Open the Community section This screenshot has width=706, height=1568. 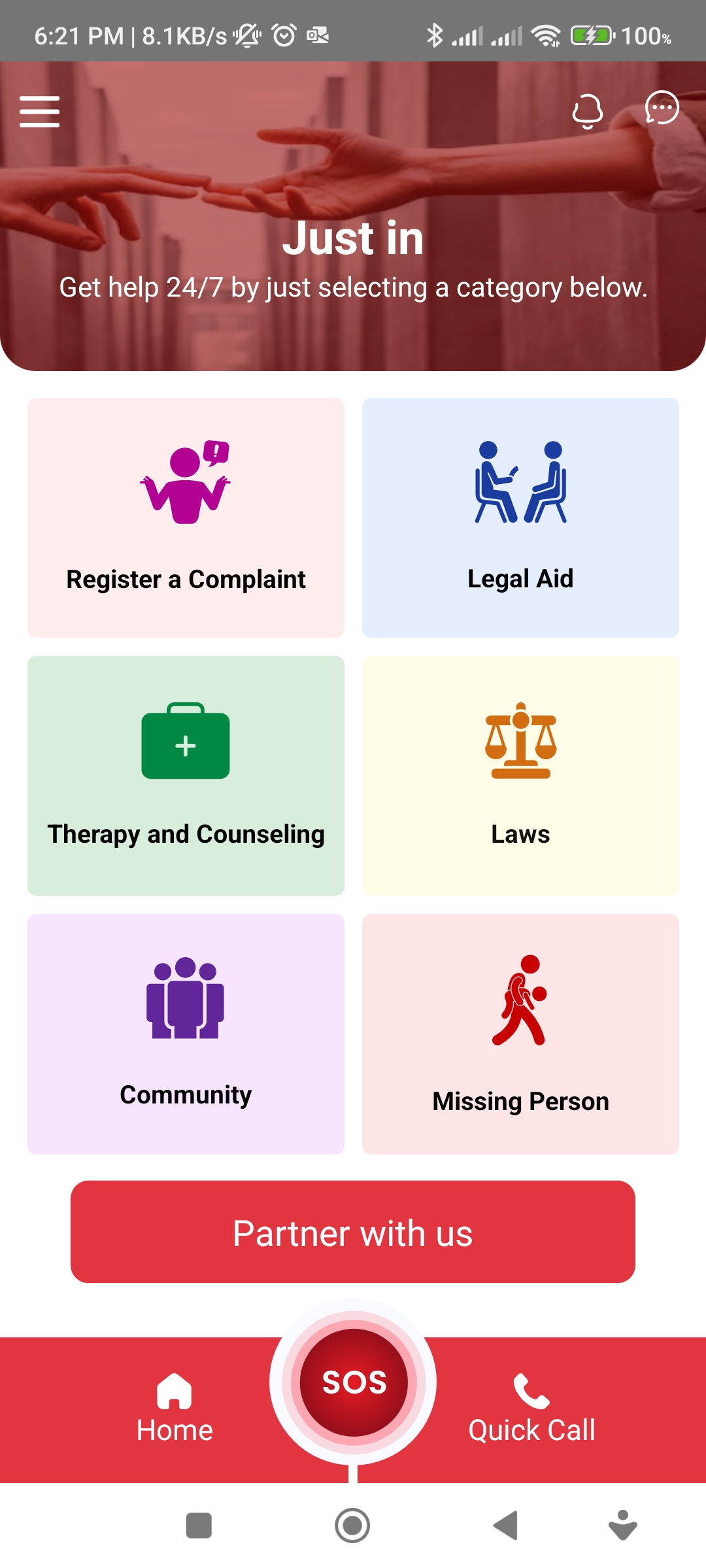pos(186,1034)
